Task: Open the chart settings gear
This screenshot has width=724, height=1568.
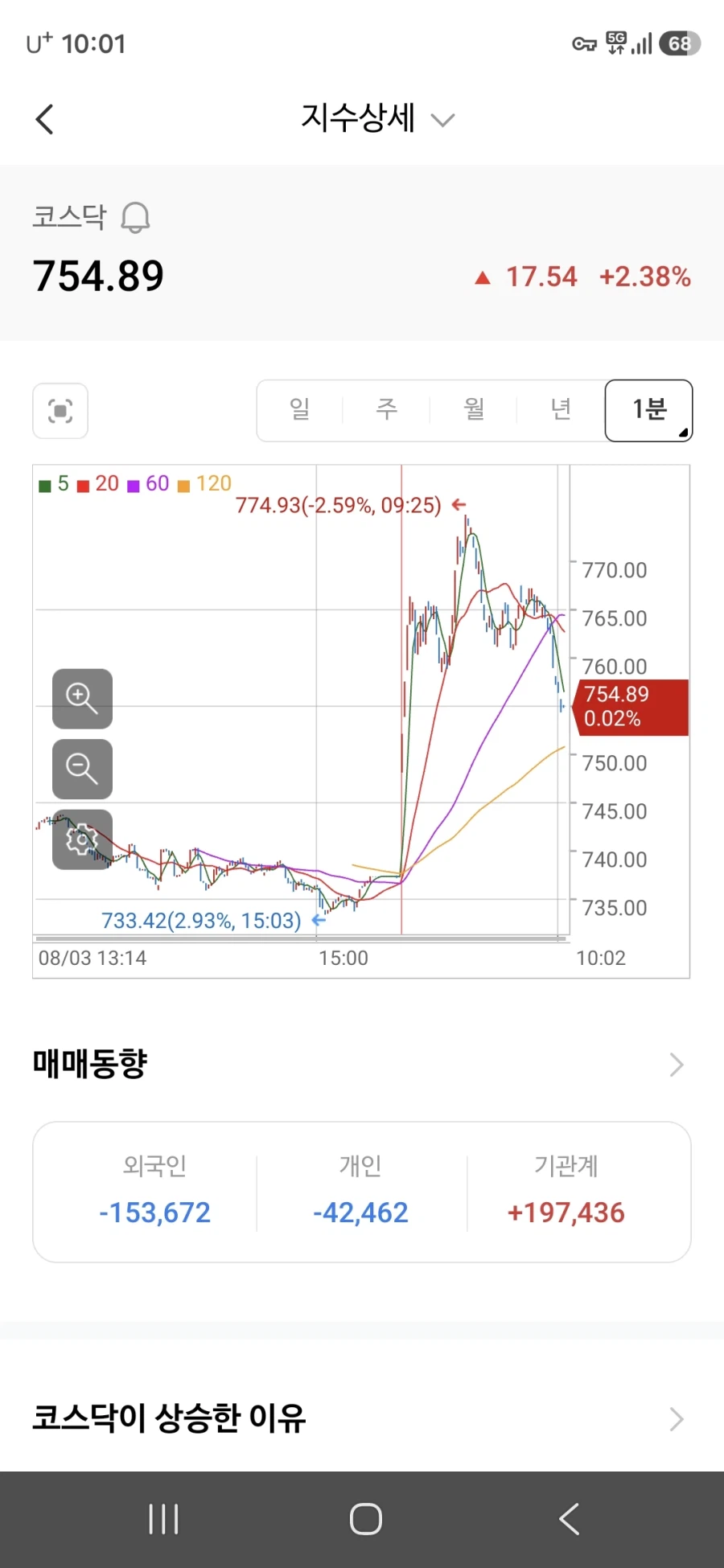Action: [x=82, y=839]
